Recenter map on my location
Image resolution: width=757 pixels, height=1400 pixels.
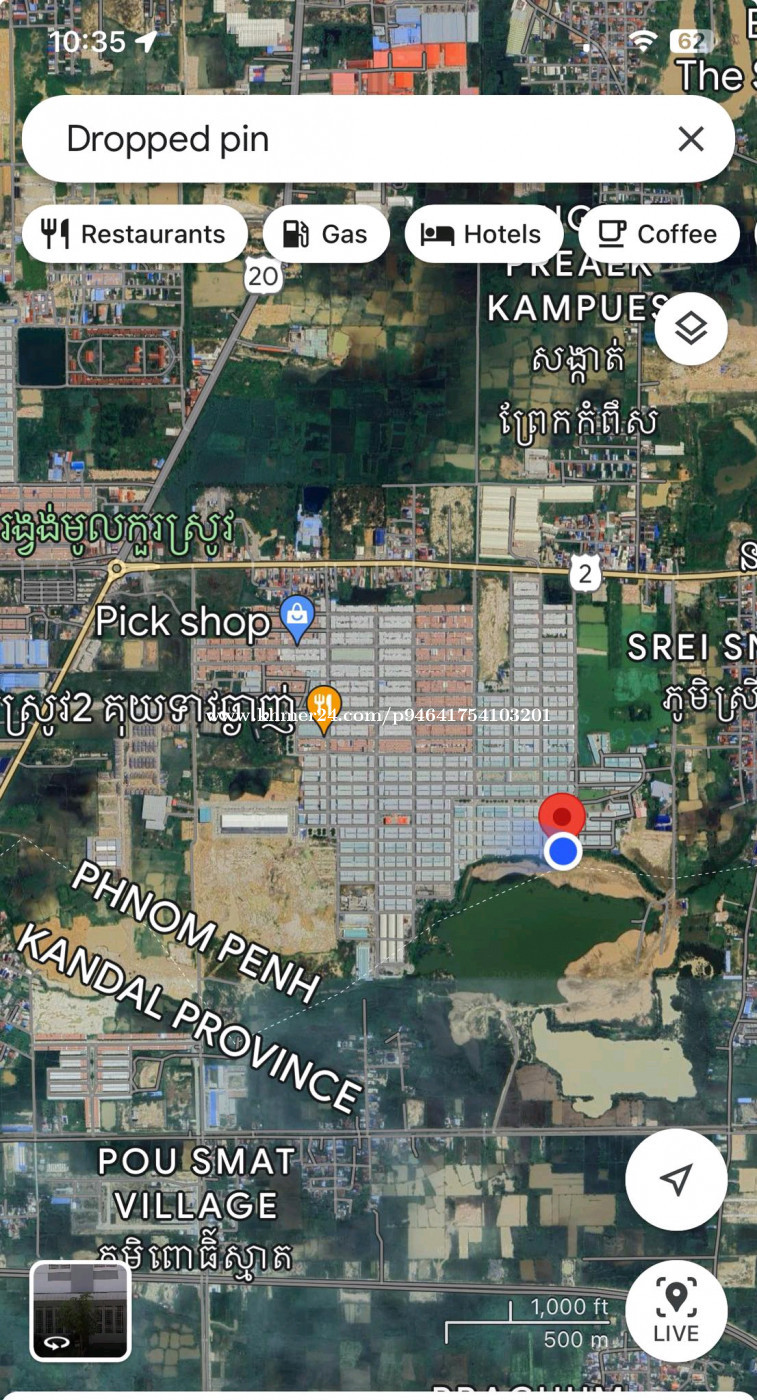click(676, 1180)
